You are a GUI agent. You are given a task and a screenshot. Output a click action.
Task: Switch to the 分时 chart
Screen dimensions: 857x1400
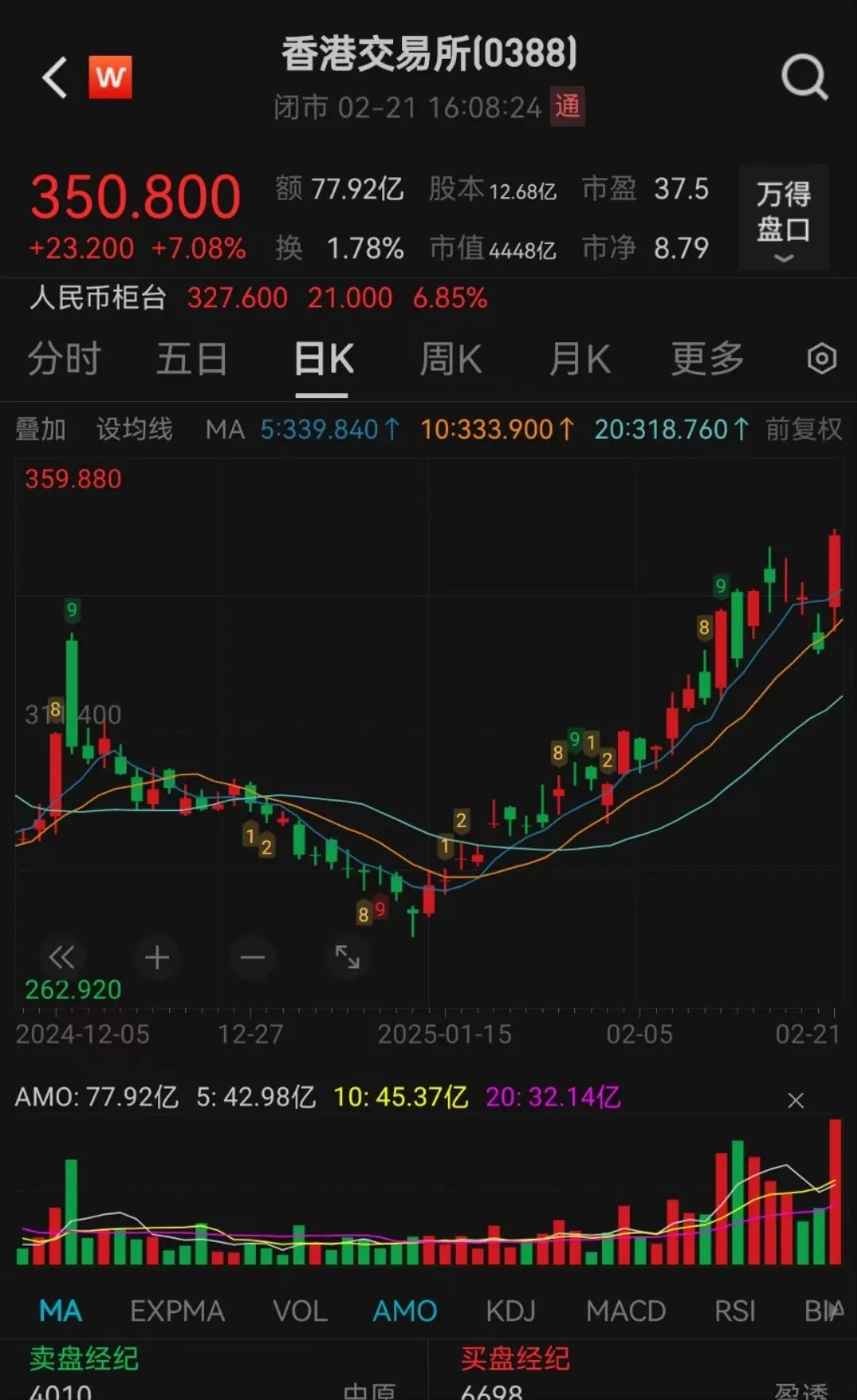(x=64, y=359)
